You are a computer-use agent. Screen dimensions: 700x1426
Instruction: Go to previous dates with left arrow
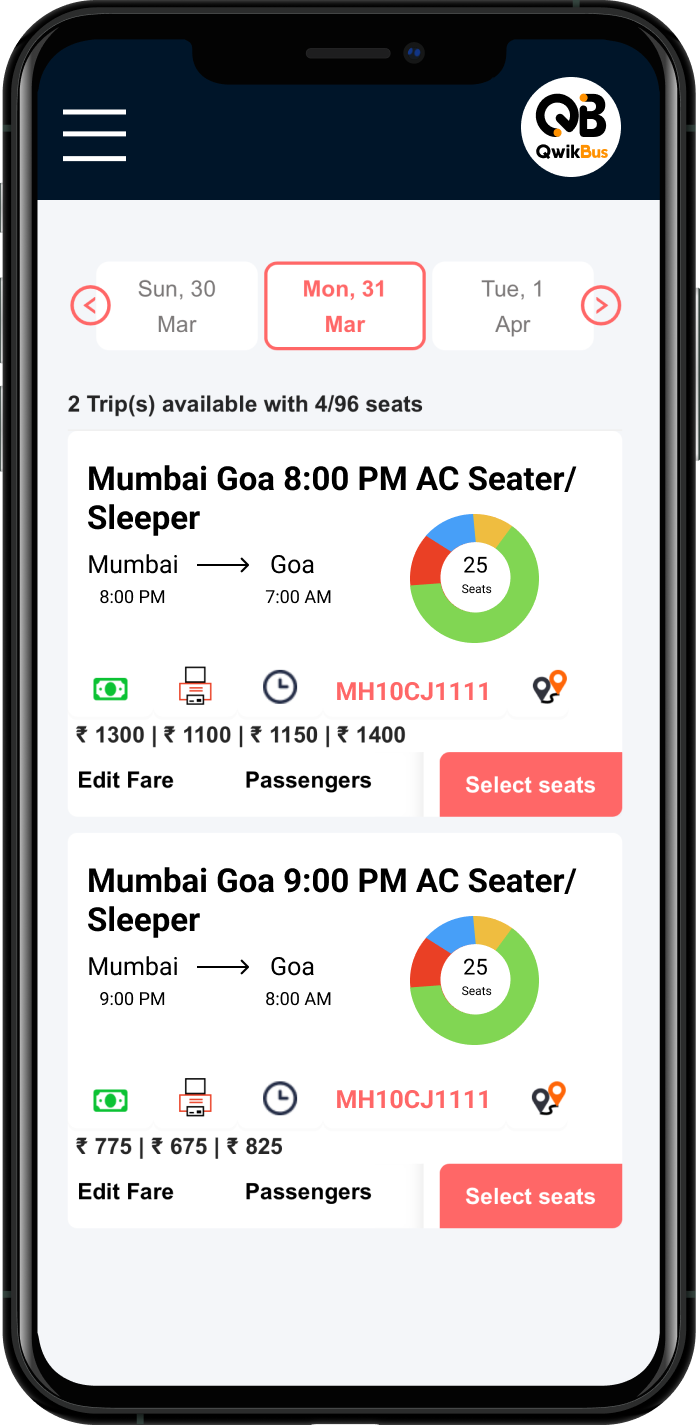(x=90, y=306)
